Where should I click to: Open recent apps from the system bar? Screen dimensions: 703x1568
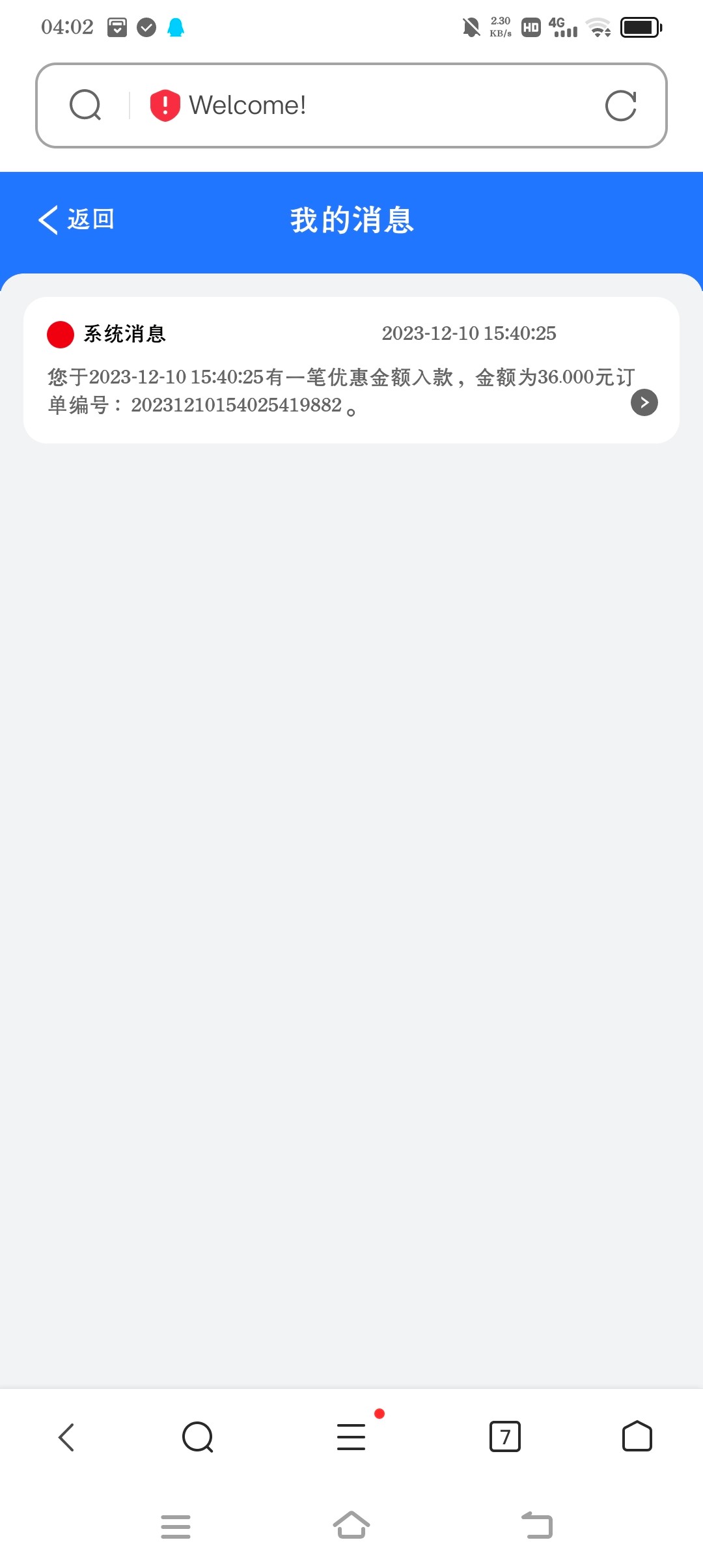pos(176,1526)
